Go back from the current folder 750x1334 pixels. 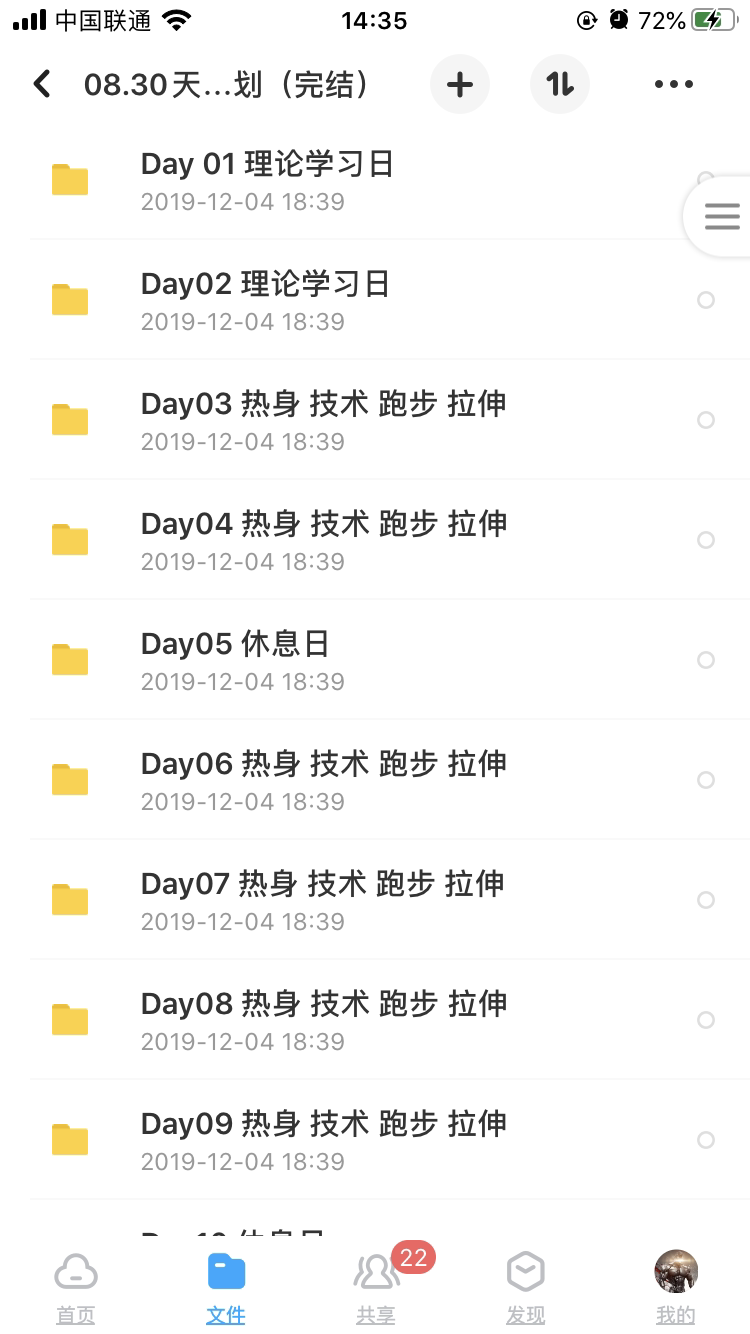tap(42, 84)
